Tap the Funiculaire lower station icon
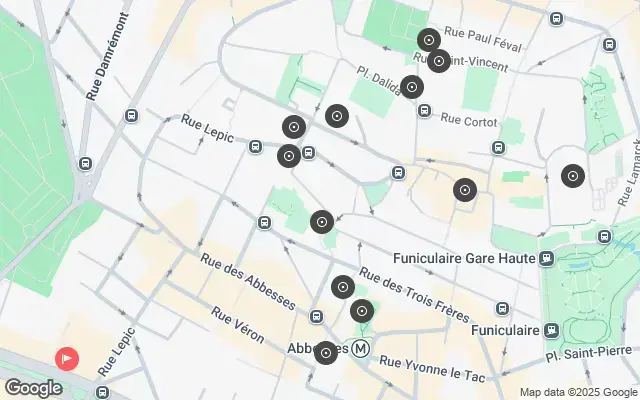This screenshot has height=400, width=640. pyautogui.click(x=551, y=330)
